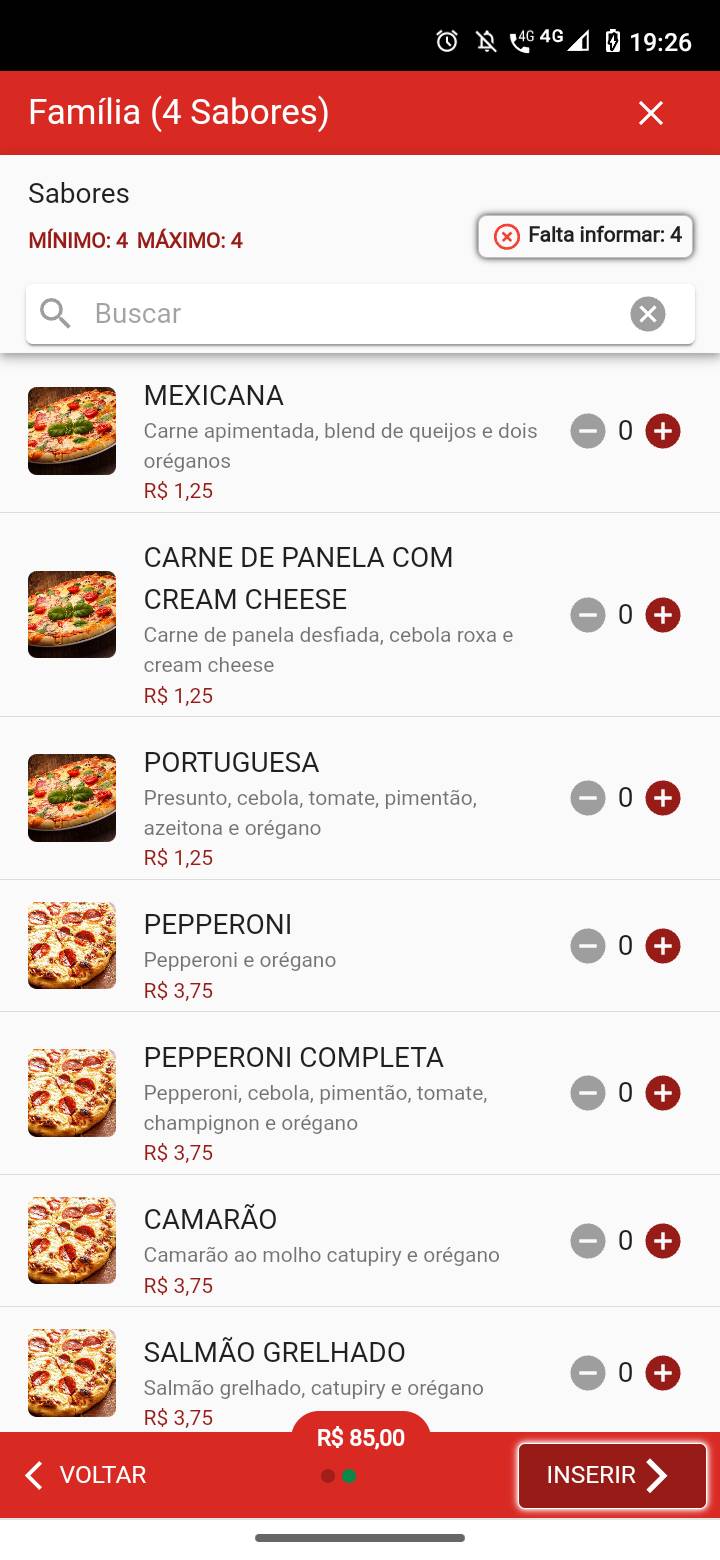Increase MEXICANA quantity with plus icon
The height and width of the screenshot is (1560, 720).
tap(662, 431)
